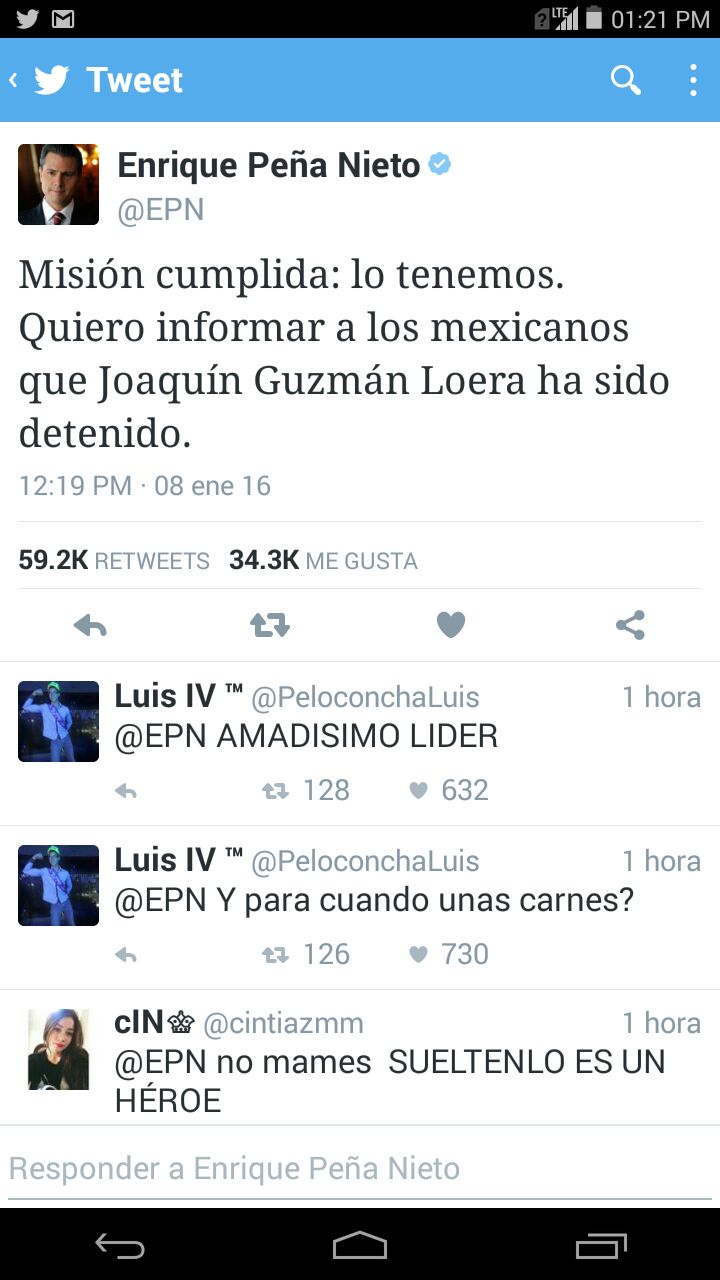Open the recent apps overview
The height and width of the screenshot is (1280, 720).
[600, 1245]
